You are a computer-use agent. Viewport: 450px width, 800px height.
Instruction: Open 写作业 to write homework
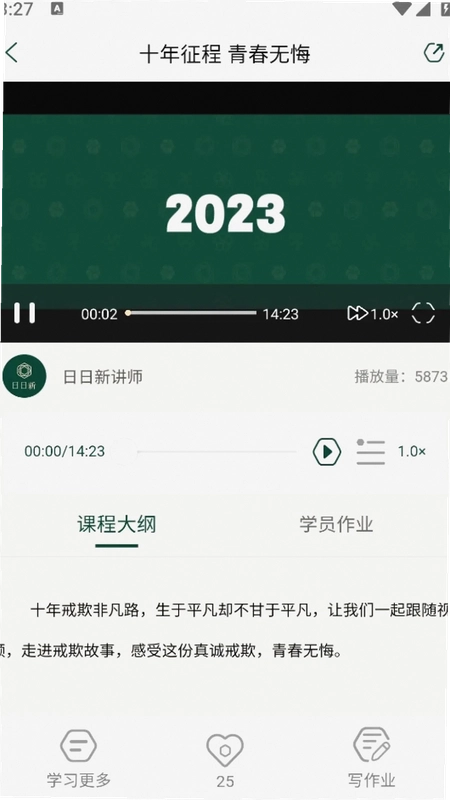[371, 758]
